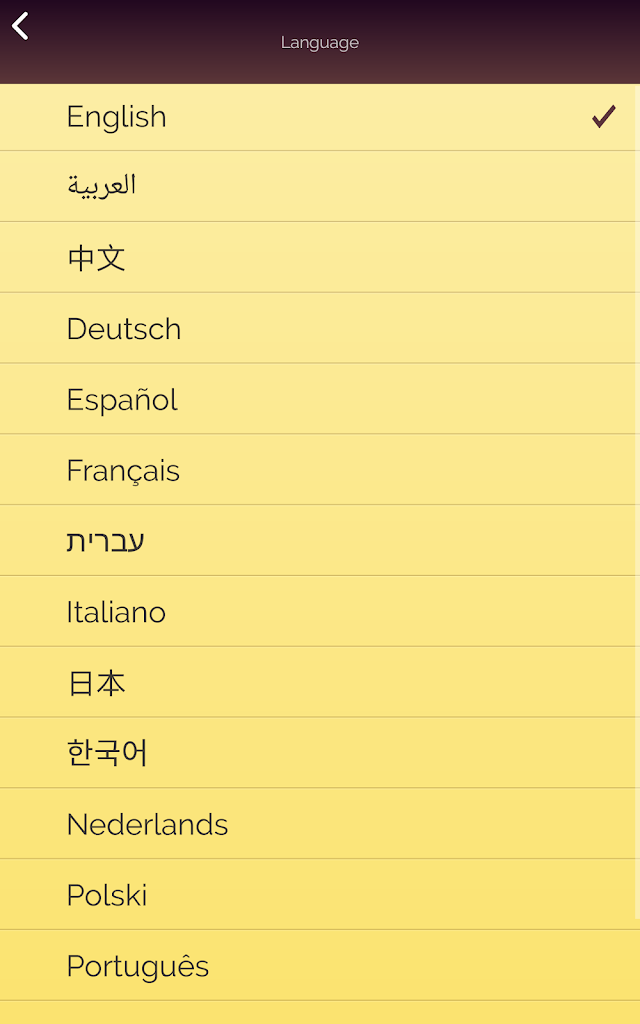Pick the Japanese 日本 option

point(96,683)
